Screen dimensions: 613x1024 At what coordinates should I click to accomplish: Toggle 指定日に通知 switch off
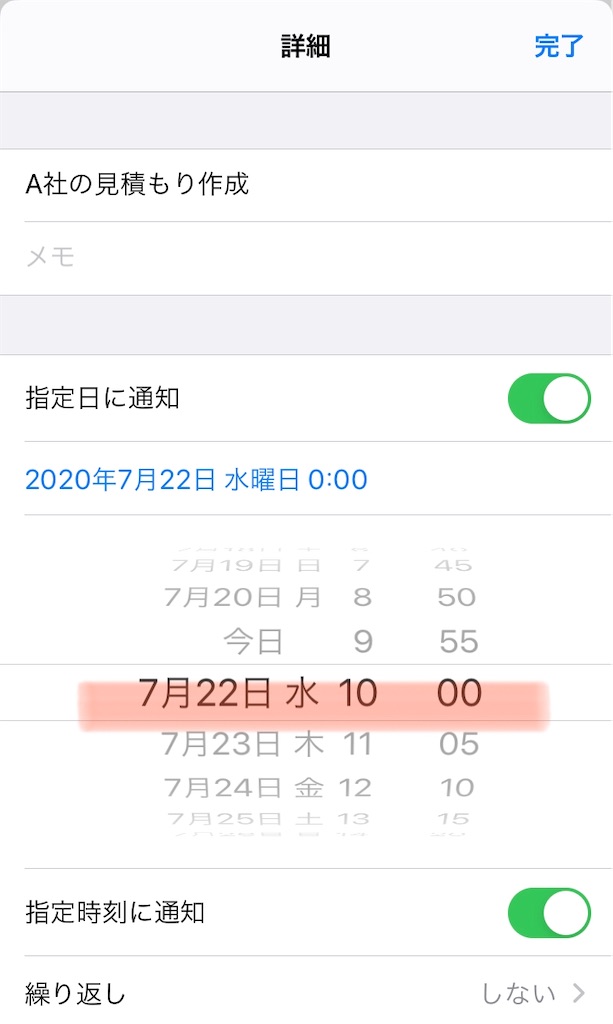pos(548,399)
